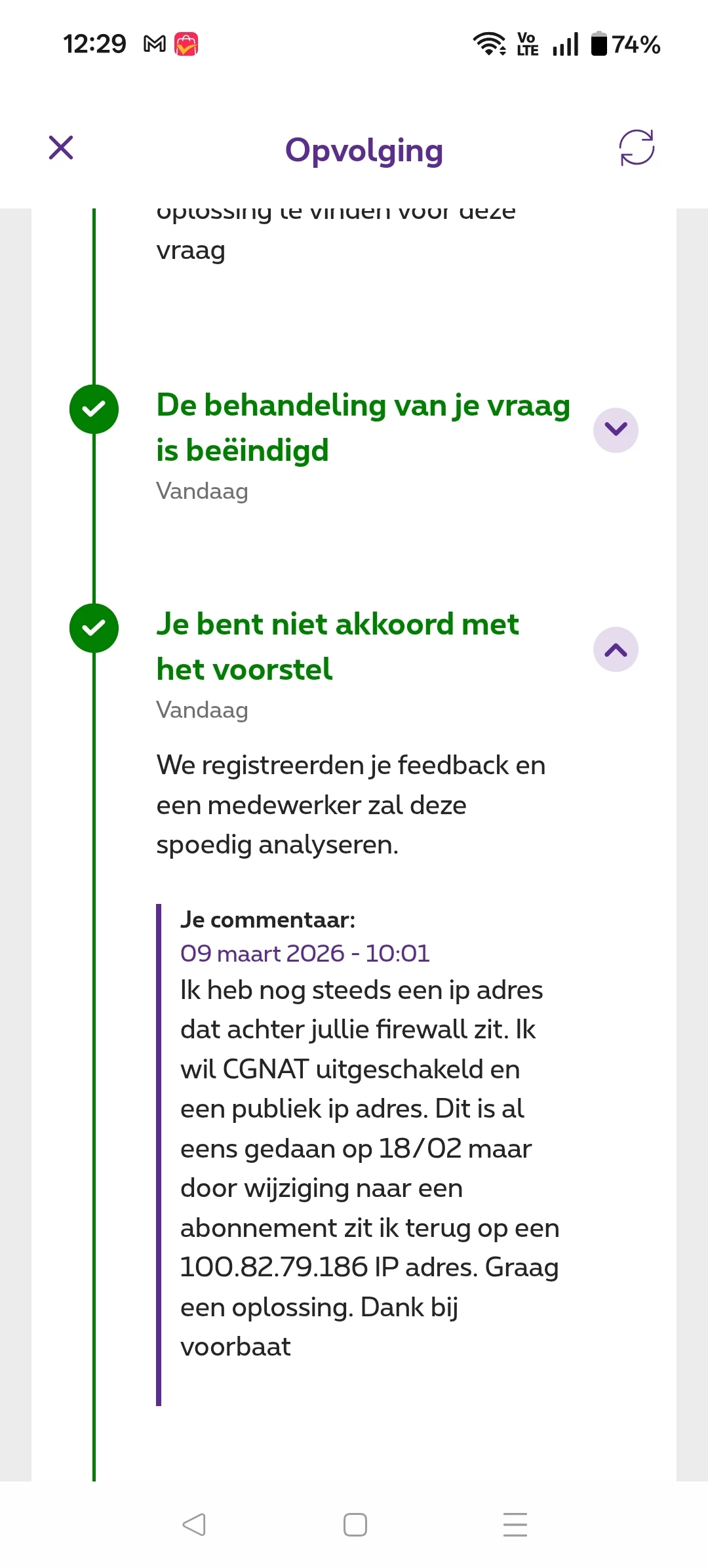This screenshot has width=708, height=1568.
Task: Close the Opvolging screen
Action: point(61,147)
